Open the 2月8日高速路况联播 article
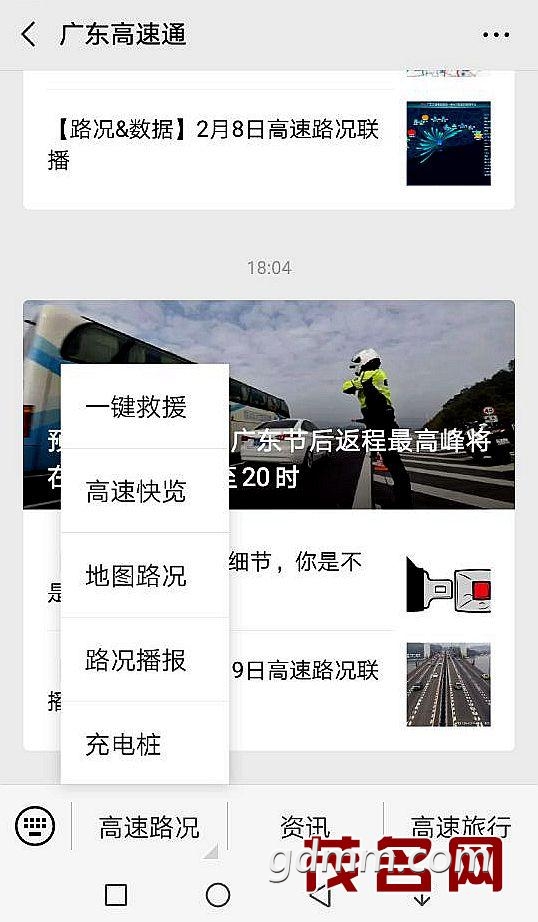538x922 pixels. click(269, 143)
